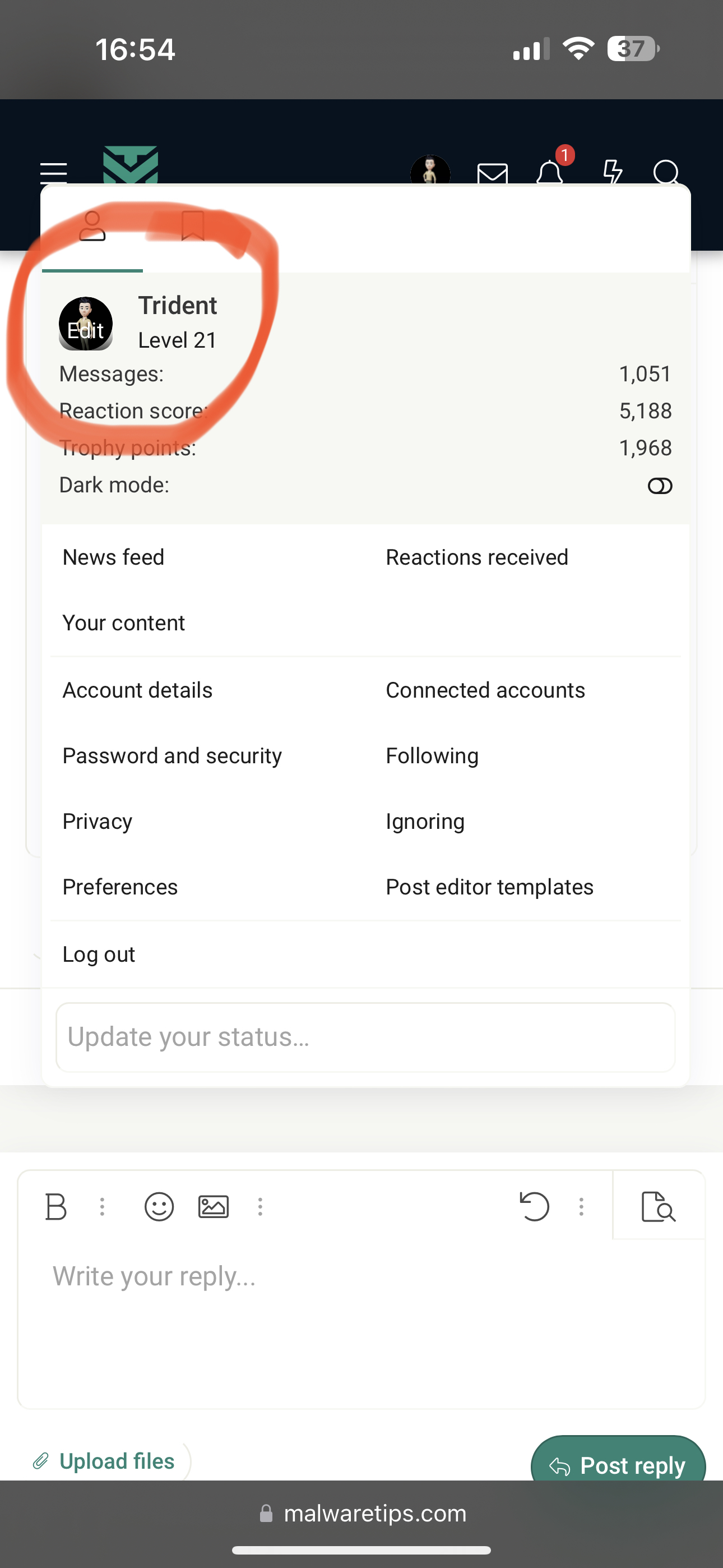Switch to the bookmarks tab

[193, 227]
